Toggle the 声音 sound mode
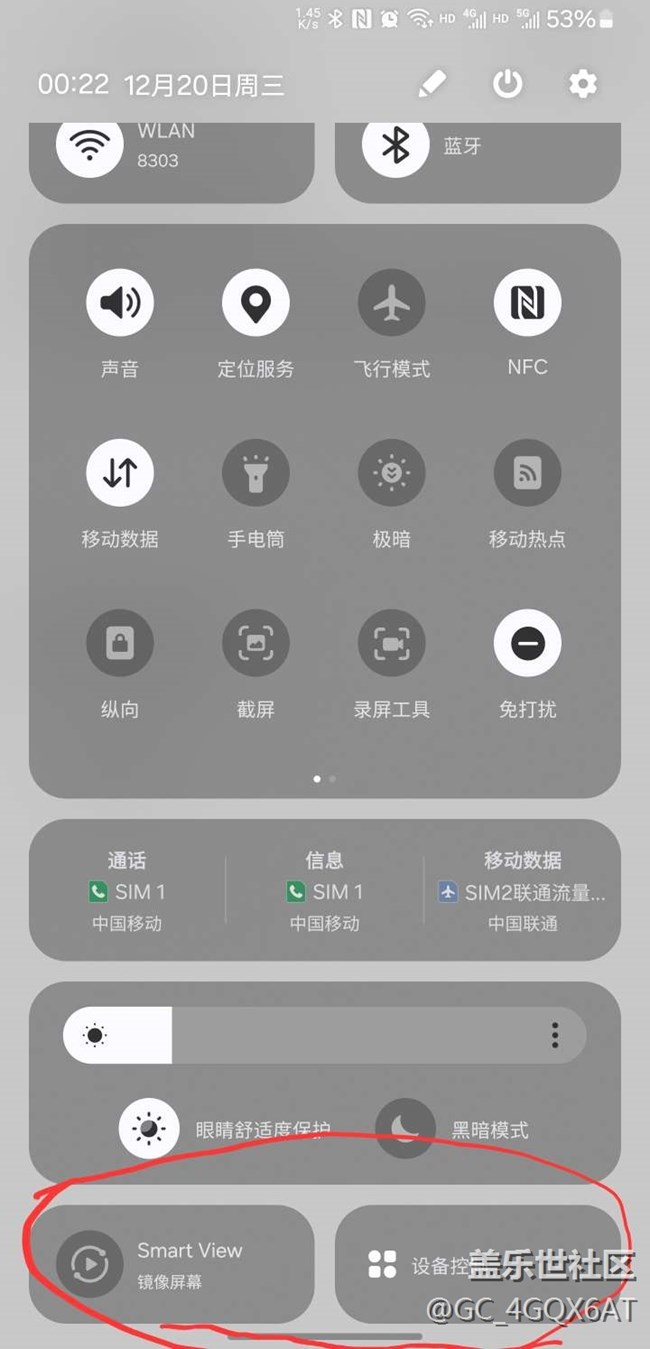Image resolution: width=650 pixels, height=1349 pixels. click(120, 302)
